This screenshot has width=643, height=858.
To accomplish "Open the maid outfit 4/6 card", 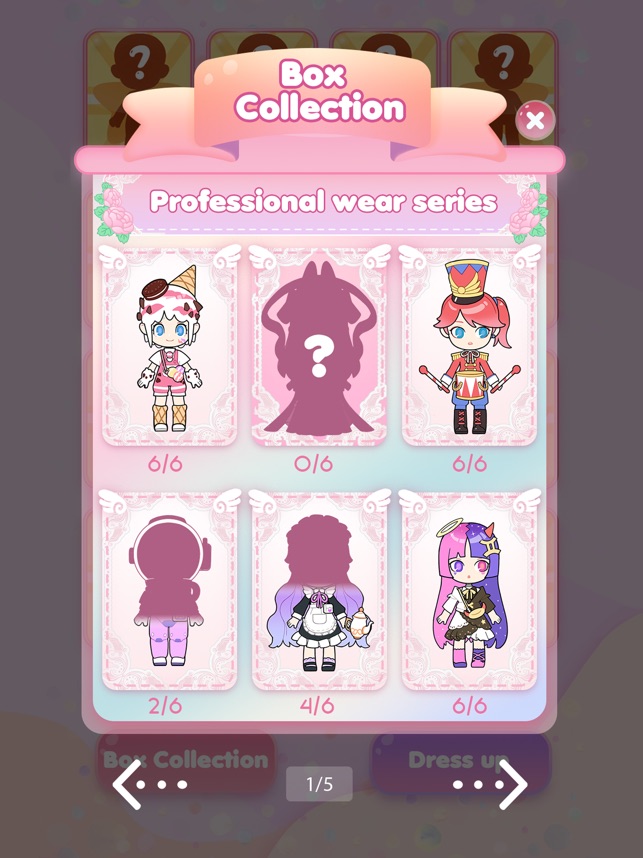I will click(x=319, y=591).
